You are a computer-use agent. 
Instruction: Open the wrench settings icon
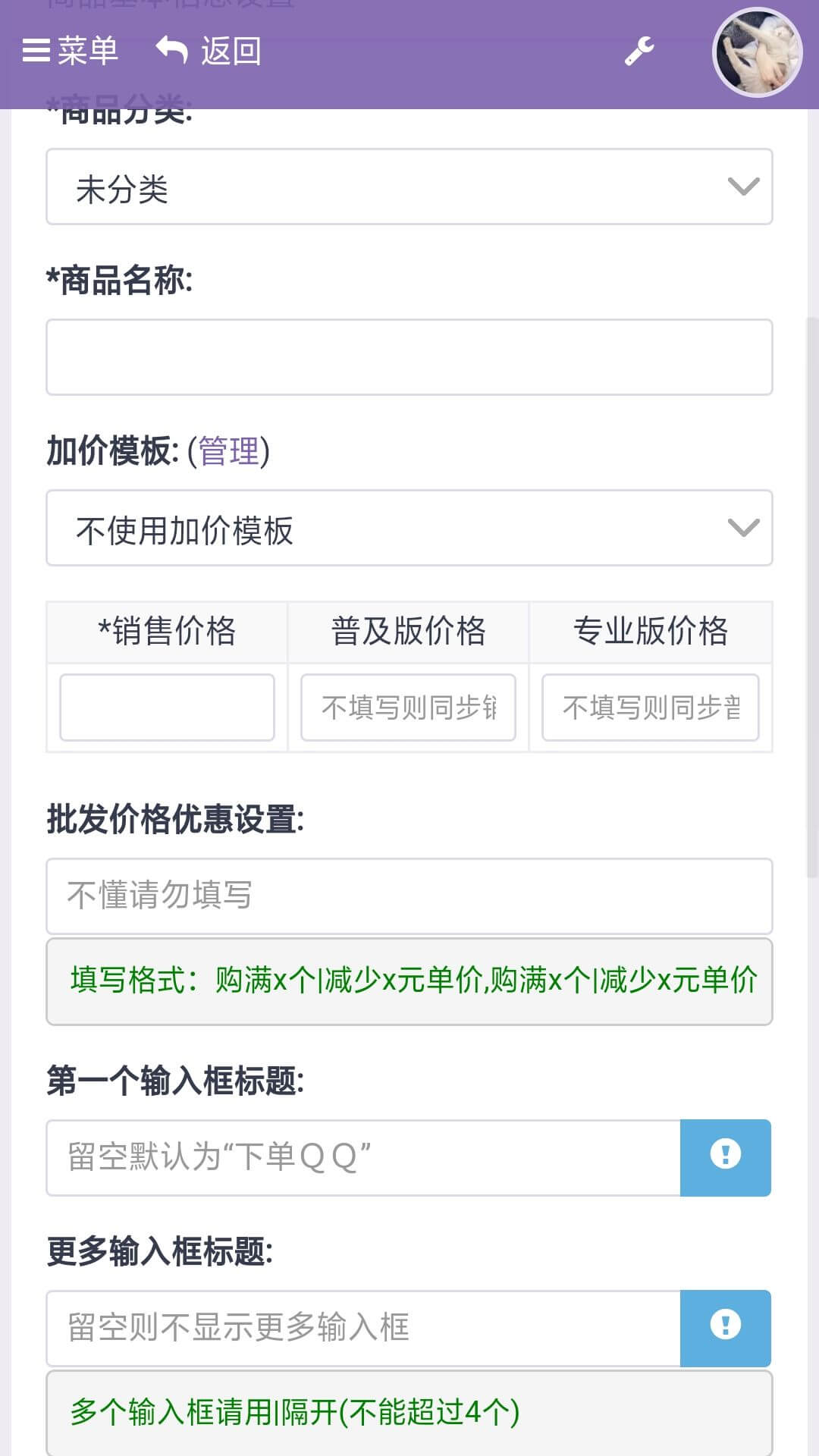[x=639, y=51]
